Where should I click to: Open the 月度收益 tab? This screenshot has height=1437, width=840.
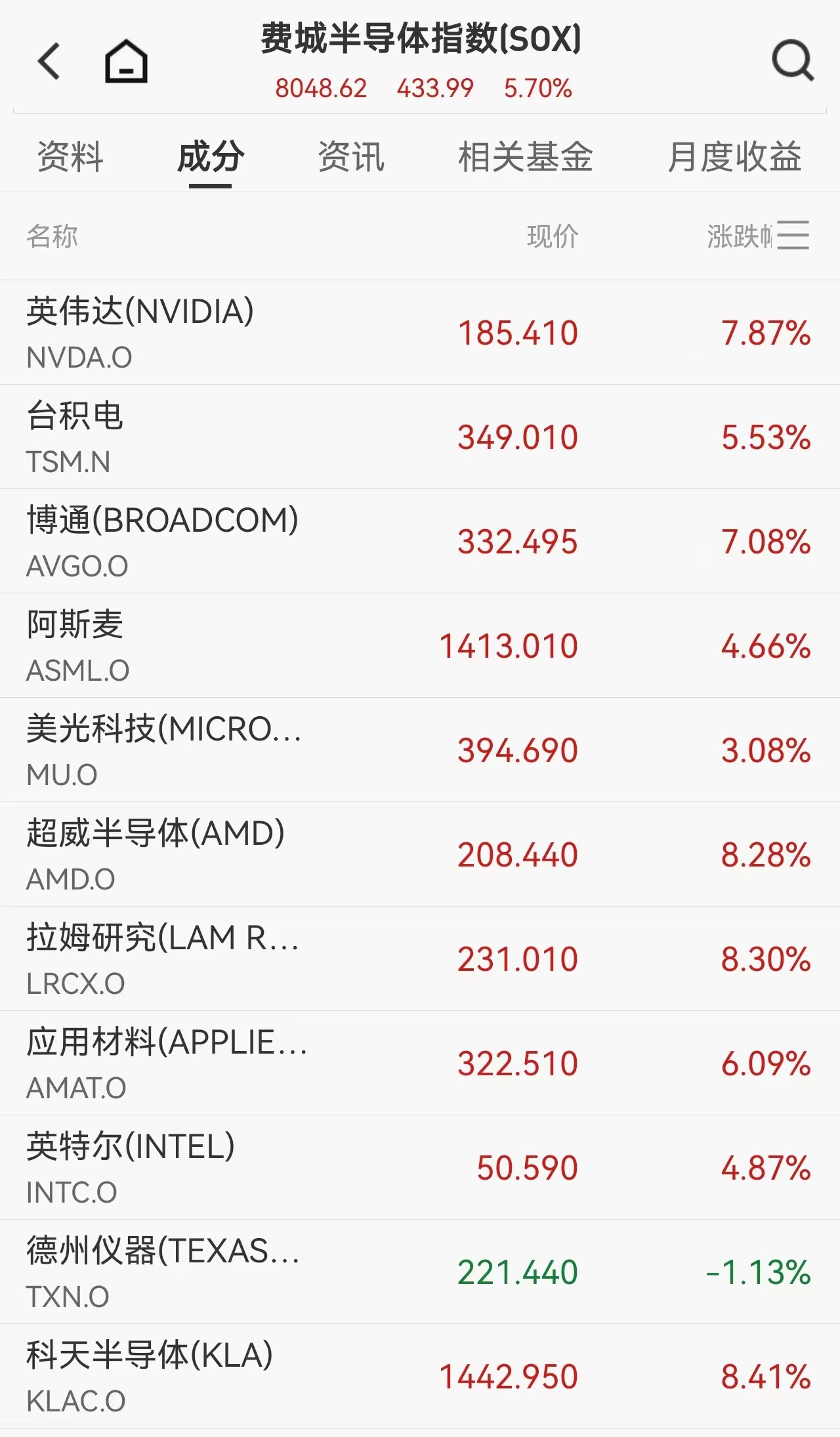pos(735,157)
